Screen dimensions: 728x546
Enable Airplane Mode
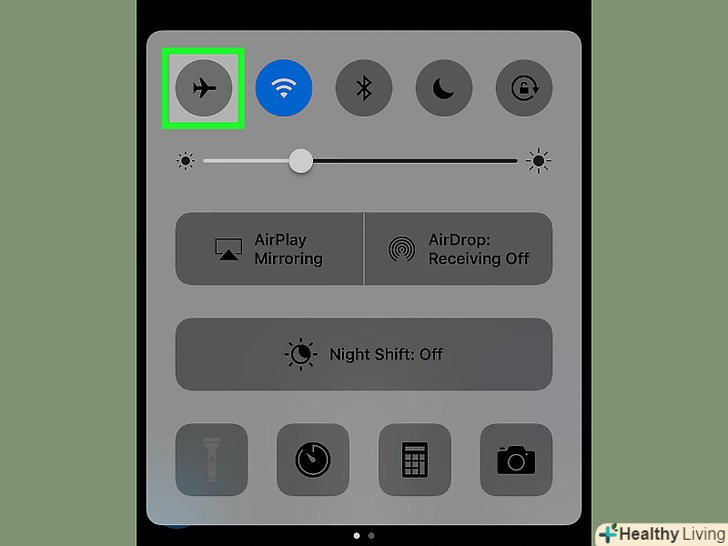click(203, 89)
